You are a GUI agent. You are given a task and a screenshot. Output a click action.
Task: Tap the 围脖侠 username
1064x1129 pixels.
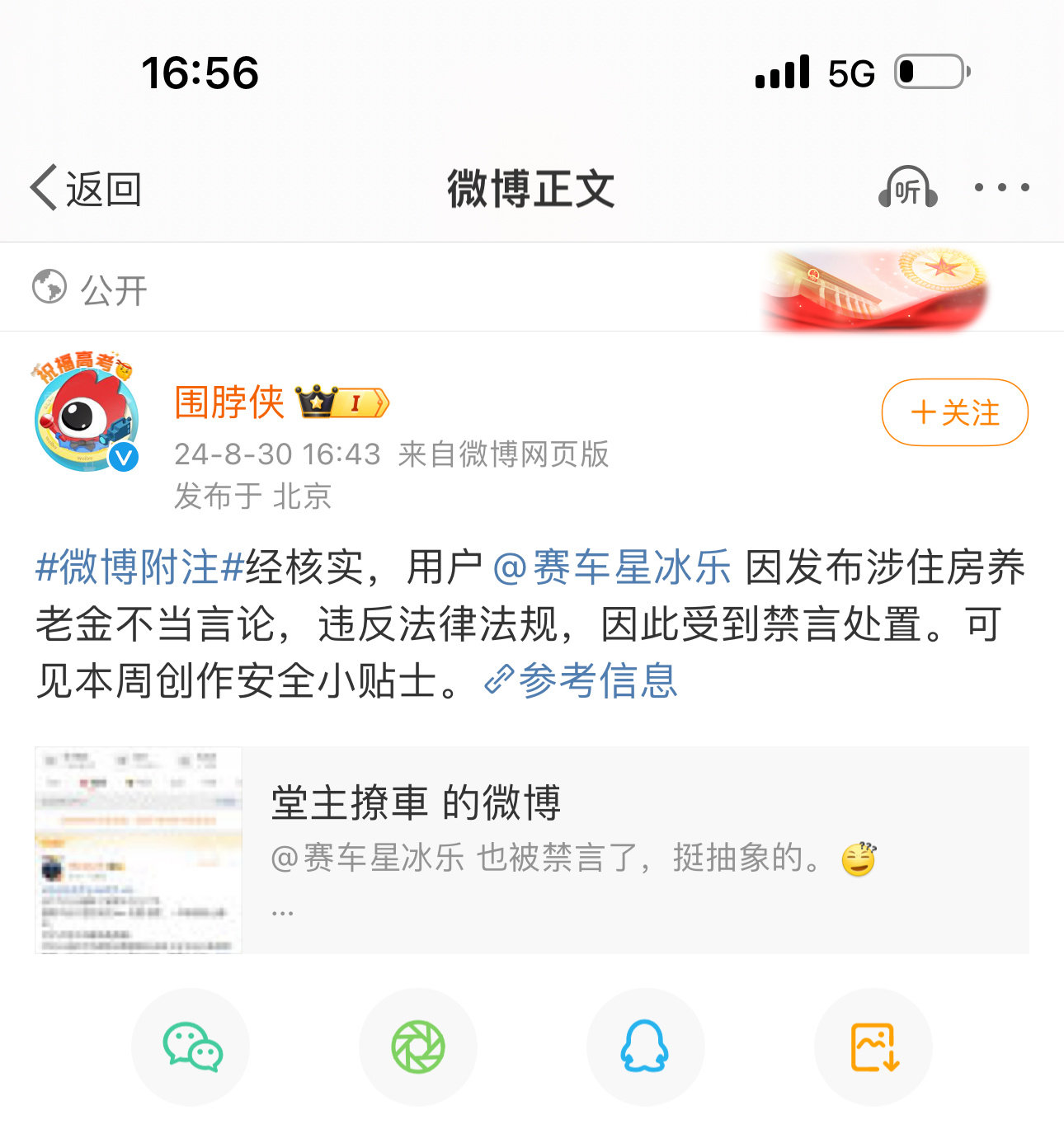click(229, 402)
